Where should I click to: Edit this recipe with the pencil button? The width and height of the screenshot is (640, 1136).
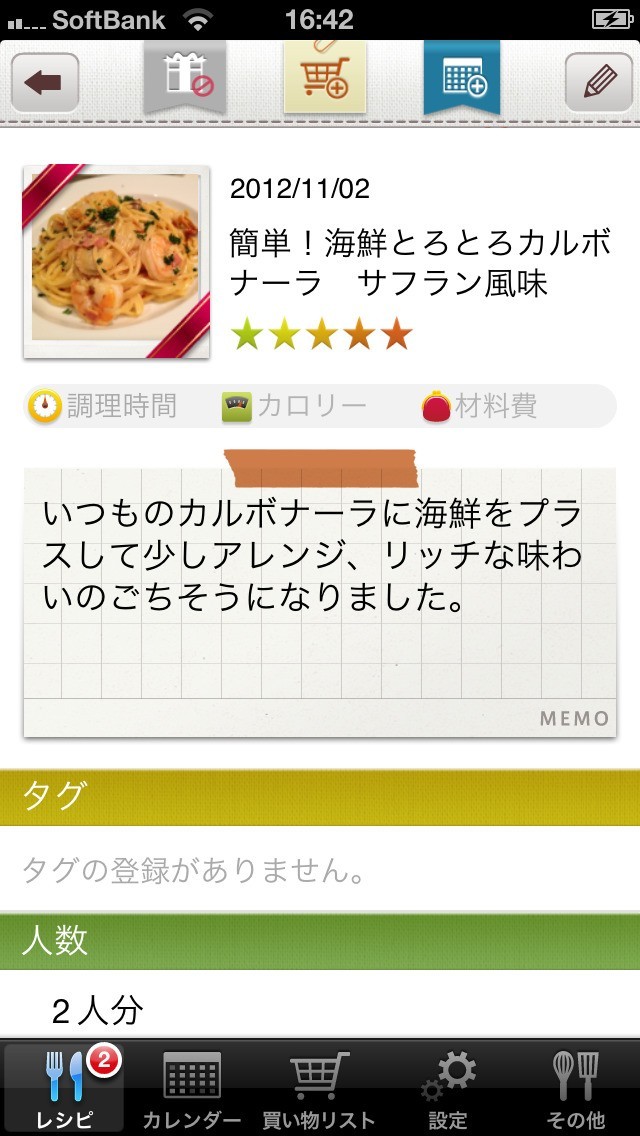(x=598, y=82)
